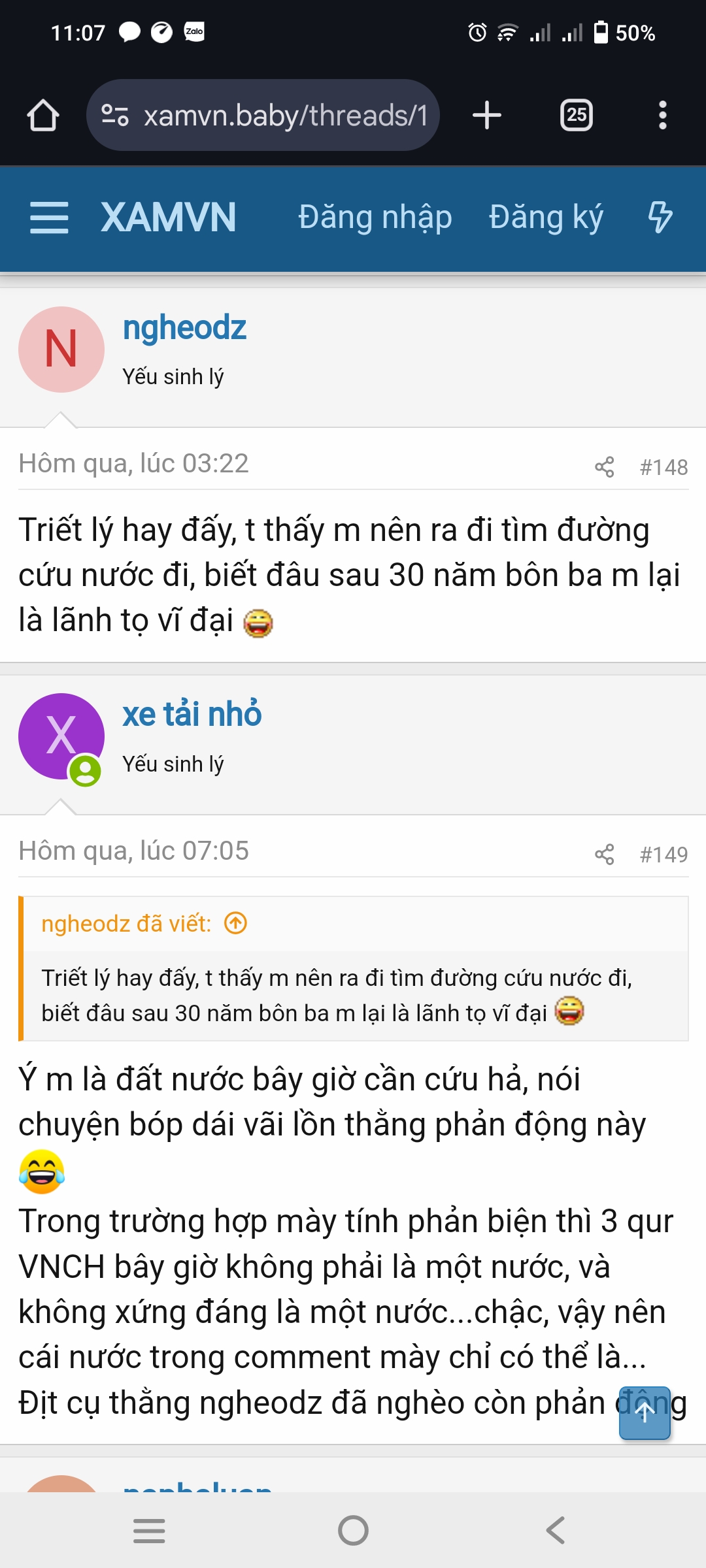Open the forum hamburger menu
The width and height of the screenshot is (706, 1568).
49,218
